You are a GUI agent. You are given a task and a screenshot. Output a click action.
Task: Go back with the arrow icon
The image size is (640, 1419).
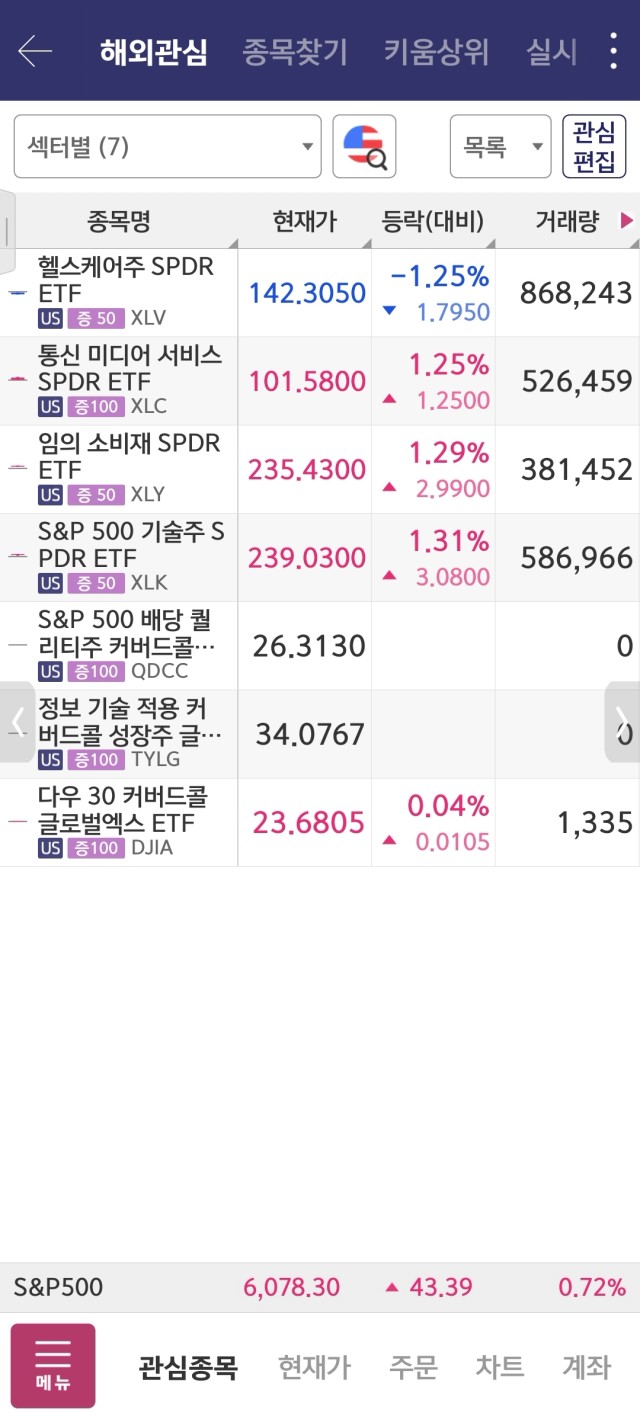click(x=35, y=51)
